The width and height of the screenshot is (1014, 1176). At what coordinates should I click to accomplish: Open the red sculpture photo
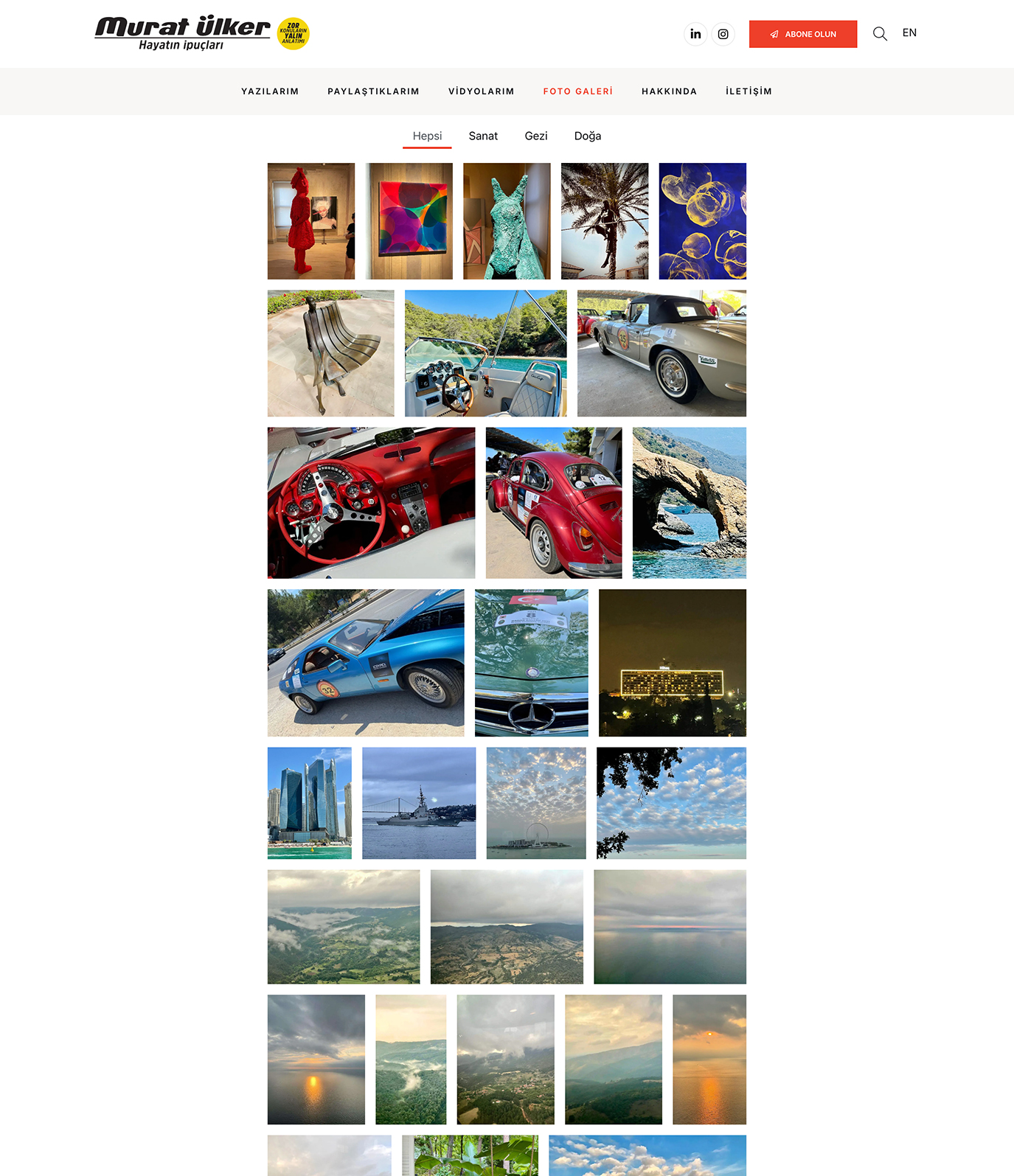[310, 221]
